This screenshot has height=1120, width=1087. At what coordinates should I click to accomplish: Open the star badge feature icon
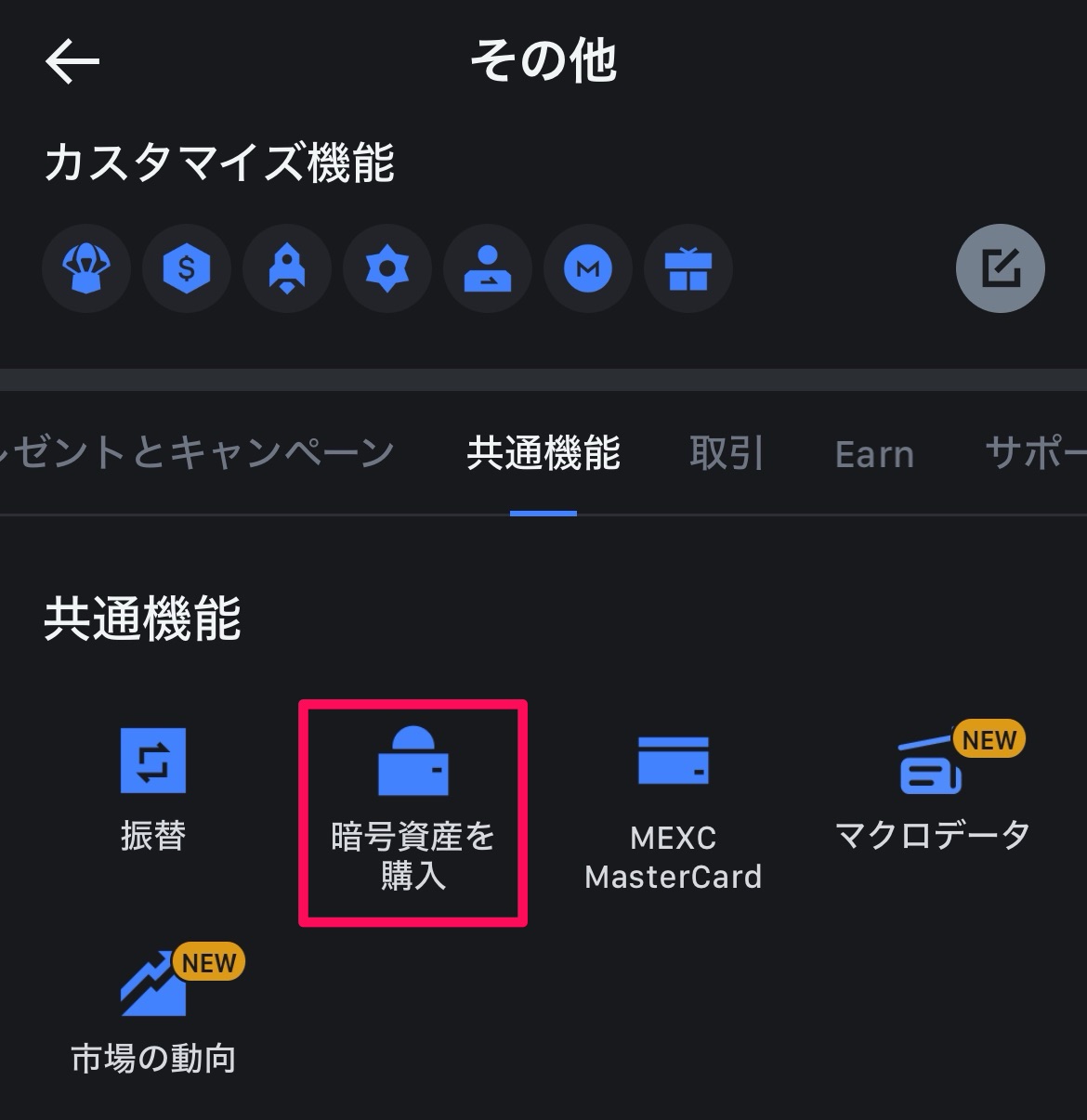(387, 268)
